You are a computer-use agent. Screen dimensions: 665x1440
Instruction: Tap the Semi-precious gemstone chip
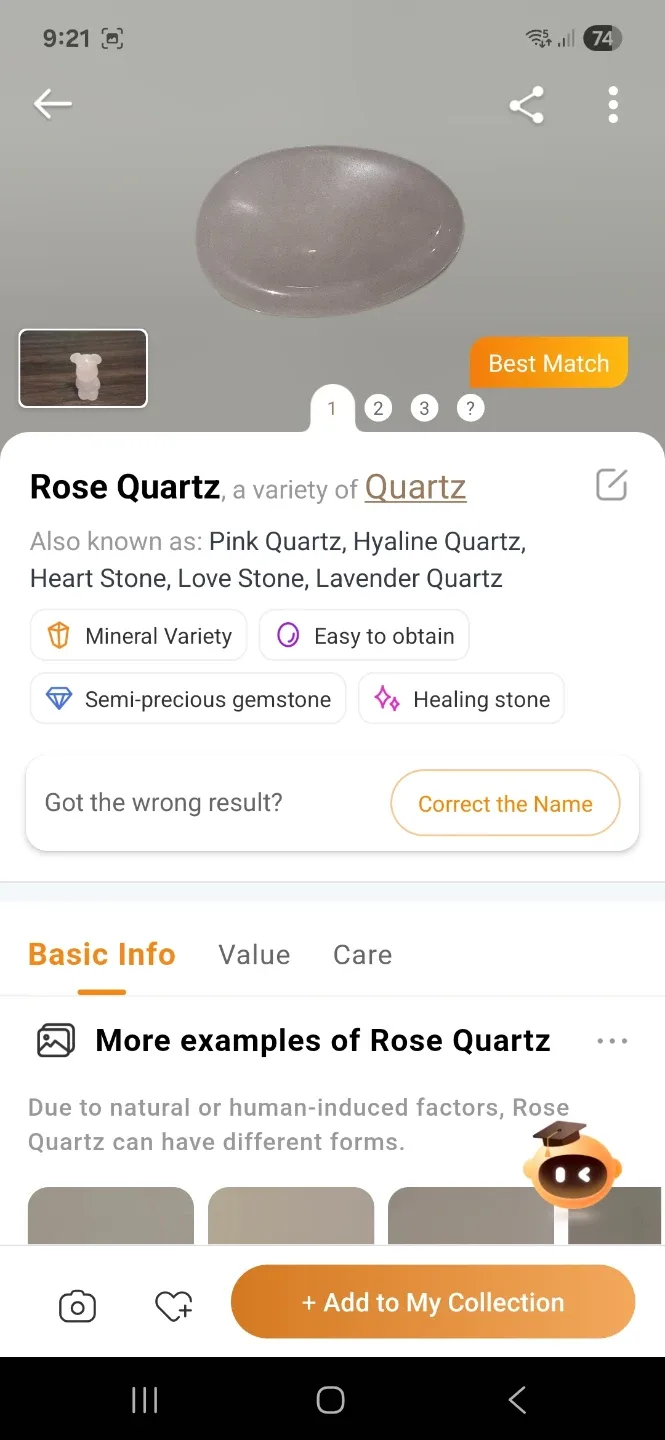click(x=188, y=699)
